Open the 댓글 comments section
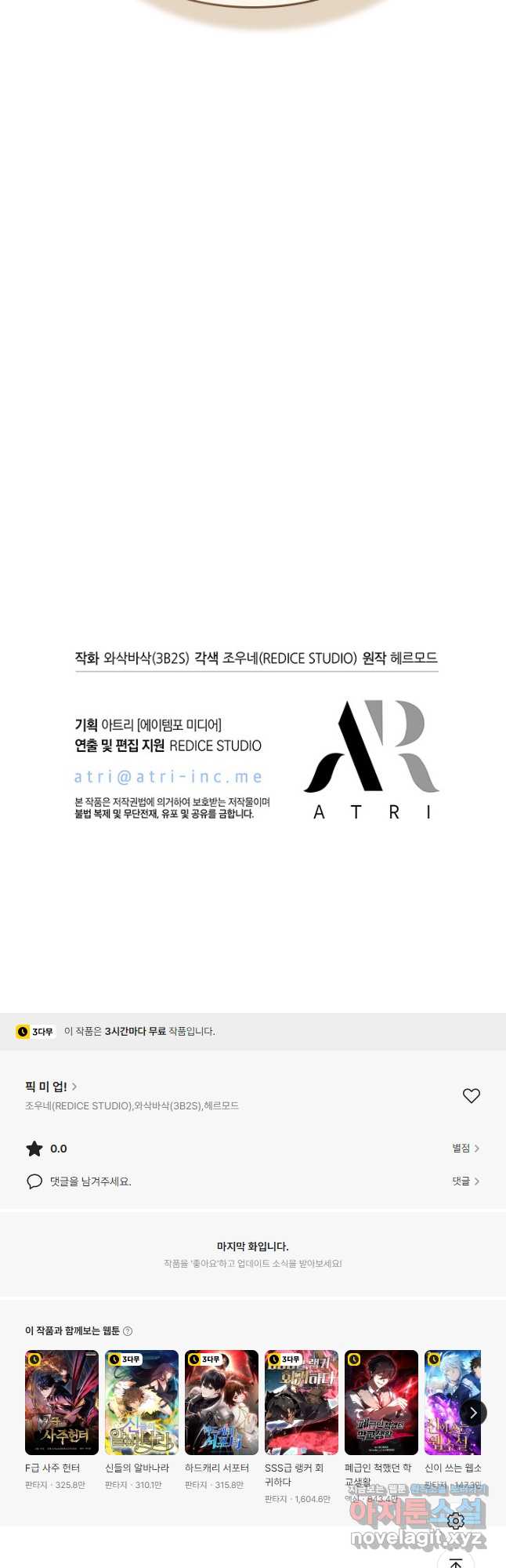The image size is (506, 1568). [465, 1181]
